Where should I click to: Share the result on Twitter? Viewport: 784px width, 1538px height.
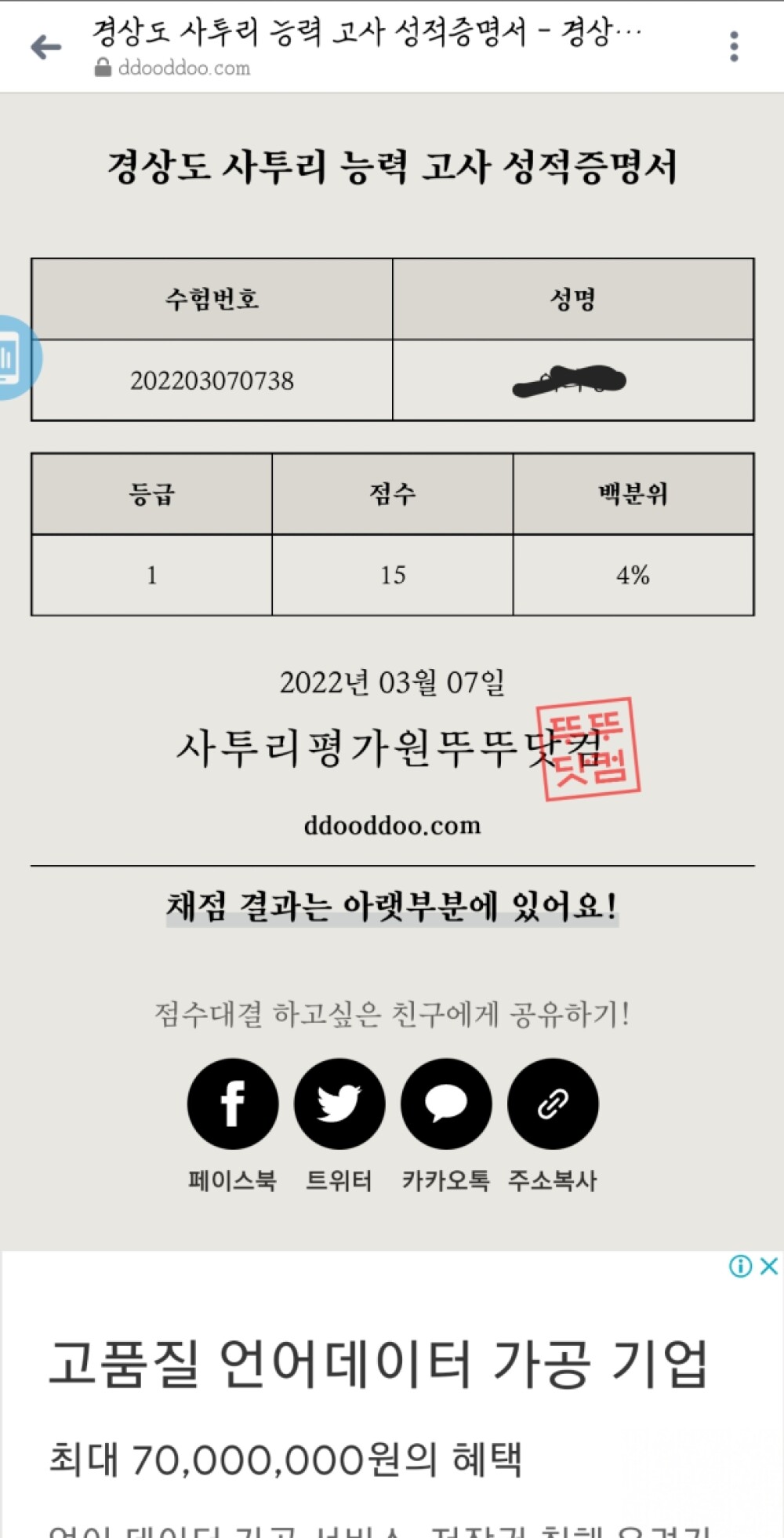339,1104
